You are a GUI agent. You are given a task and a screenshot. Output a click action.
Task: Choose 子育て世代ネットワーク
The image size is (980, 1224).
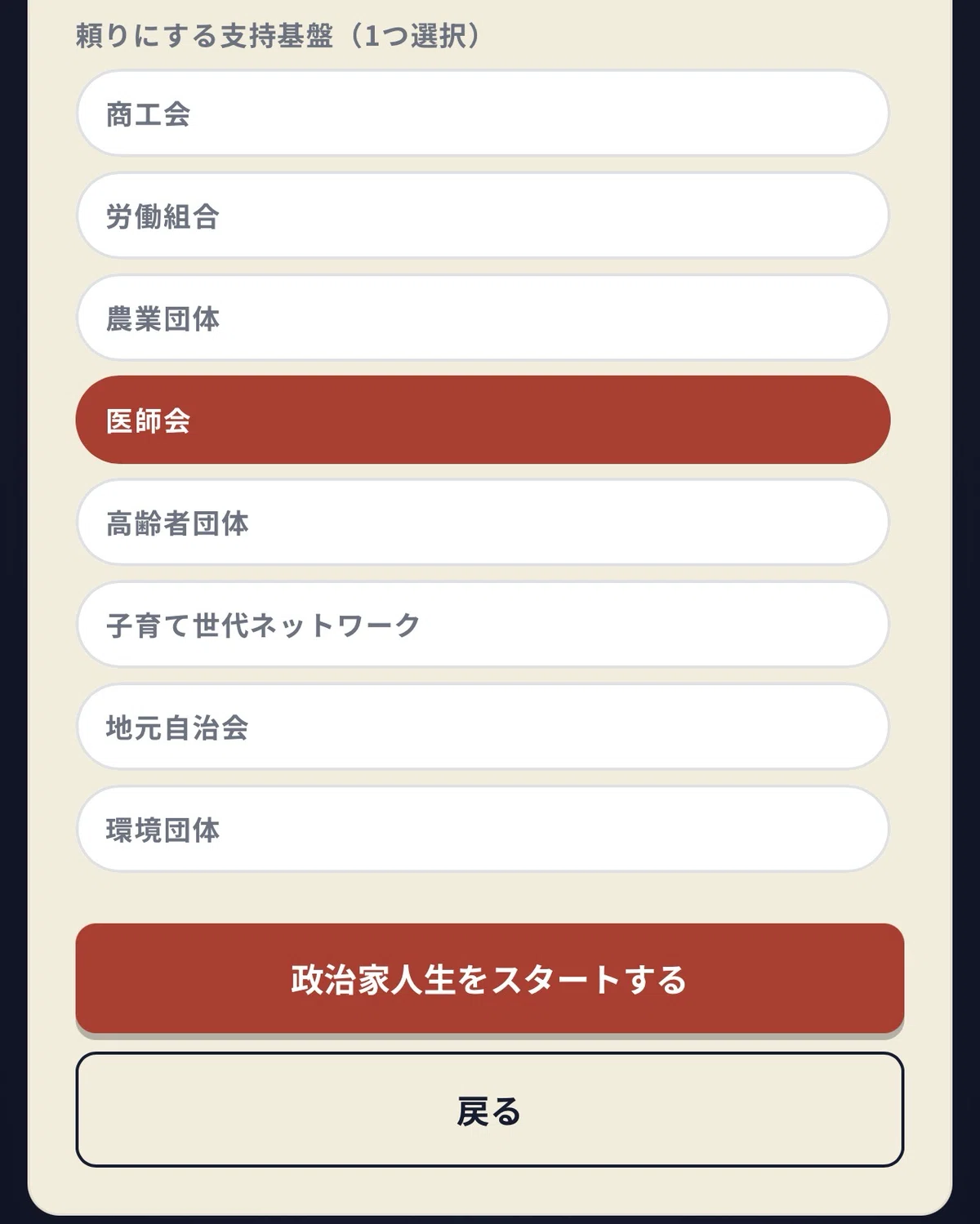click(483, 625)
